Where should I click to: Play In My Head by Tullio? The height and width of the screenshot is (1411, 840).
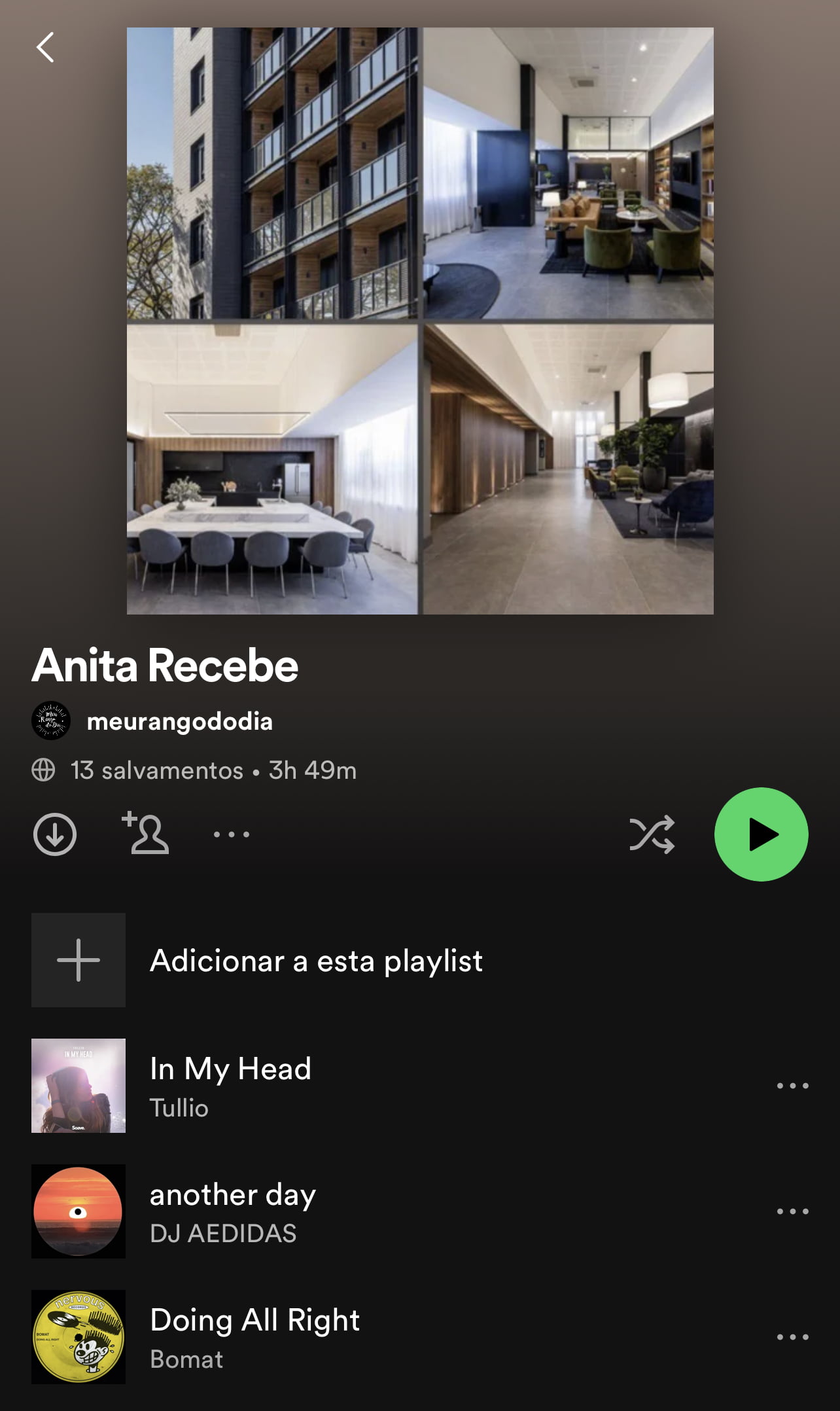(230, 1085)
